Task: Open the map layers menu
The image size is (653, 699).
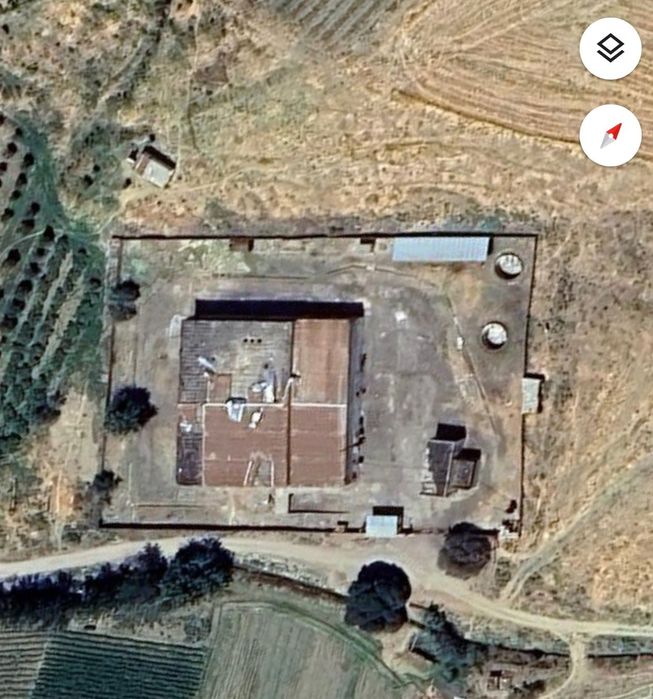Action: [x=610, y=48]
